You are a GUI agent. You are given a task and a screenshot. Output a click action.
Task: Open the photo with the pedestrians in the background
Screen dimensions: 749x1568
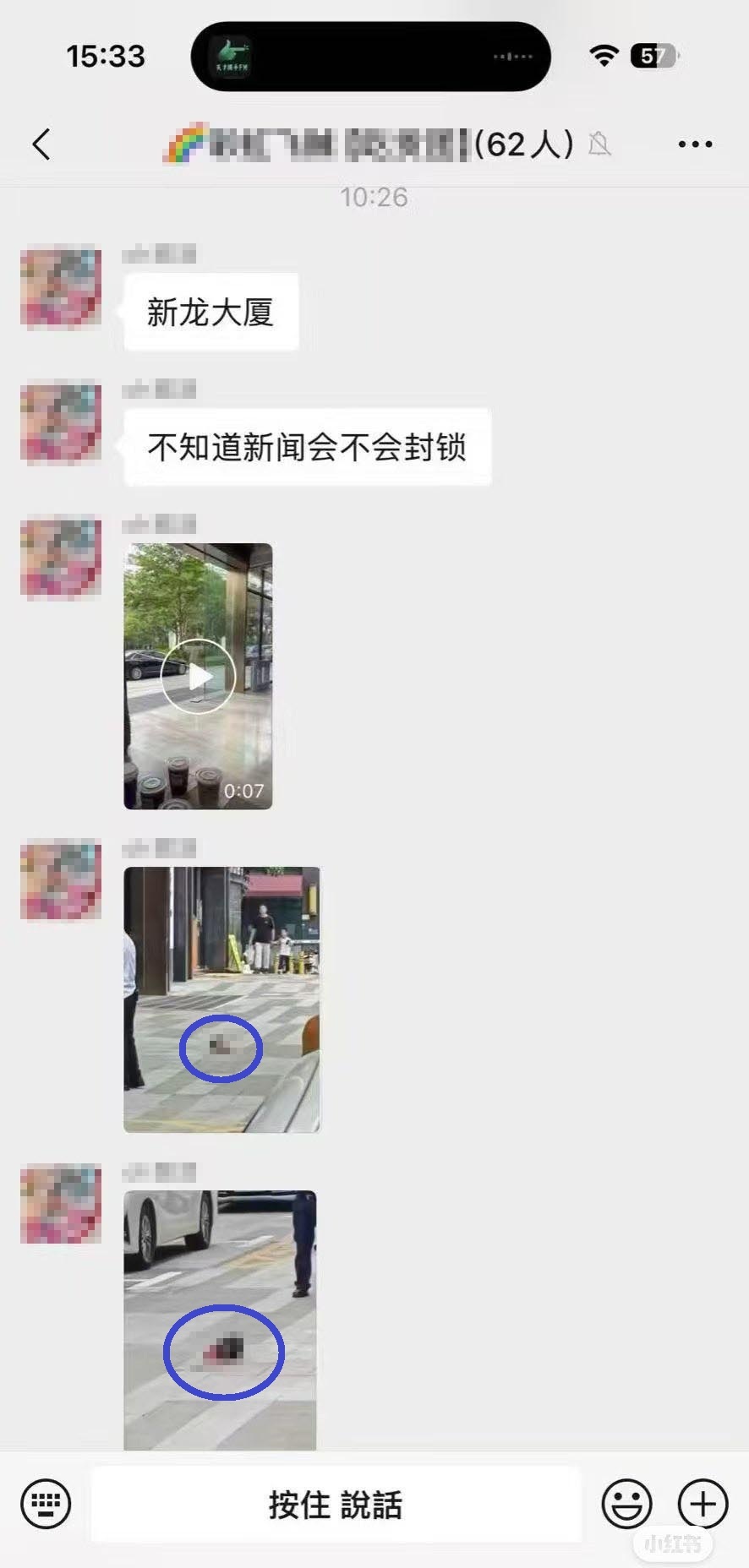pyautogui.click(x=221, y=999)
